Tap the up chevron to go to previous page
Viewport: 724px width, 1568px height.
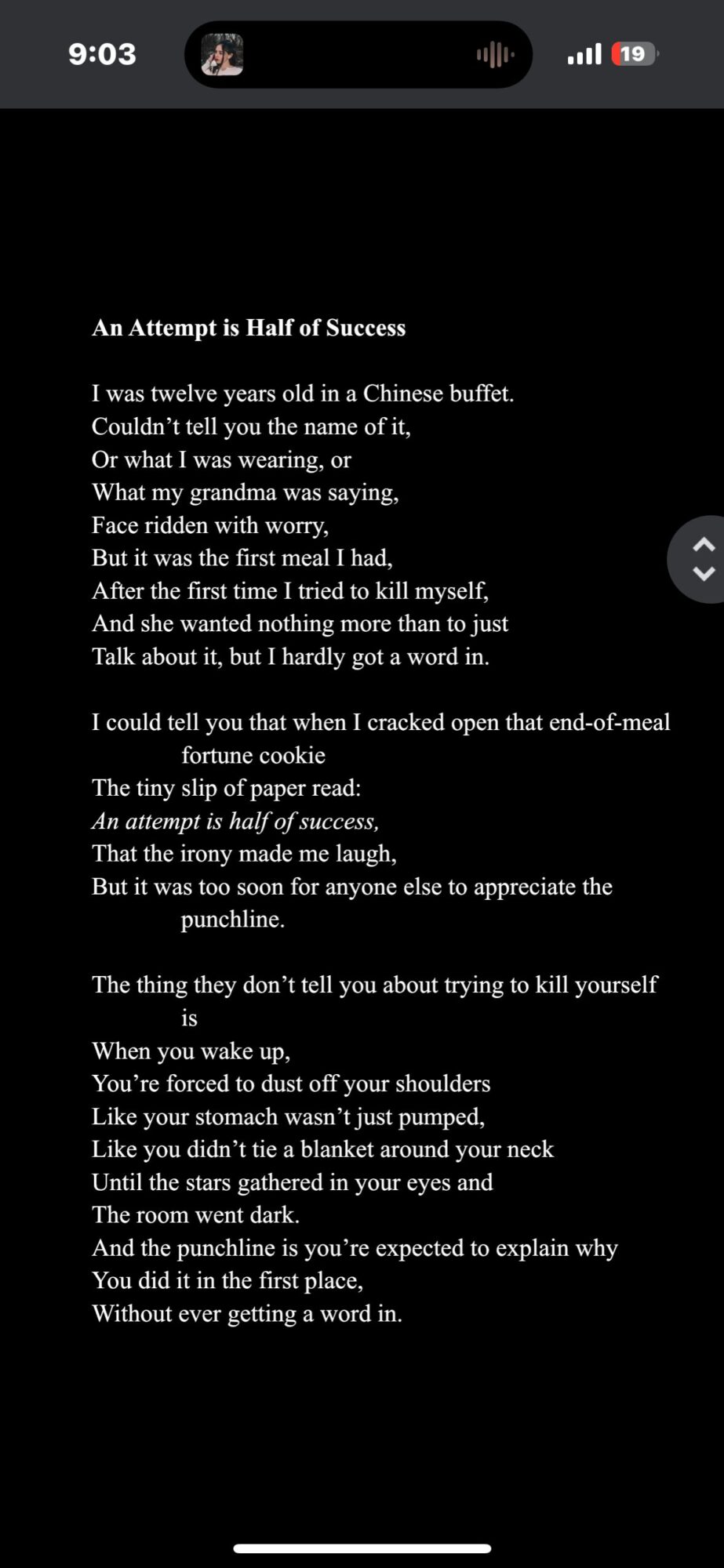(704, 544)
